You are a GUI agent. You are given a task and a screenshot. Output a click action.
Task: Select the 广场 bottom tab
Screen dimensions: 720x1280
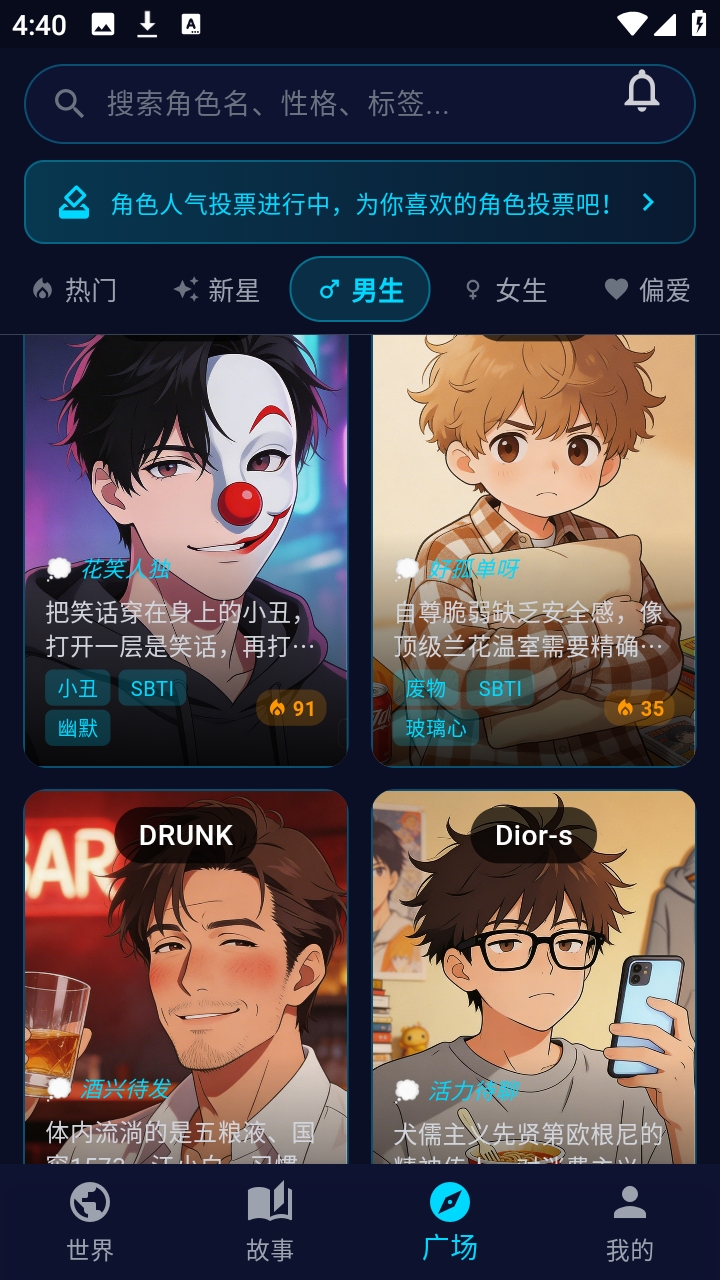click(450, 1222)
